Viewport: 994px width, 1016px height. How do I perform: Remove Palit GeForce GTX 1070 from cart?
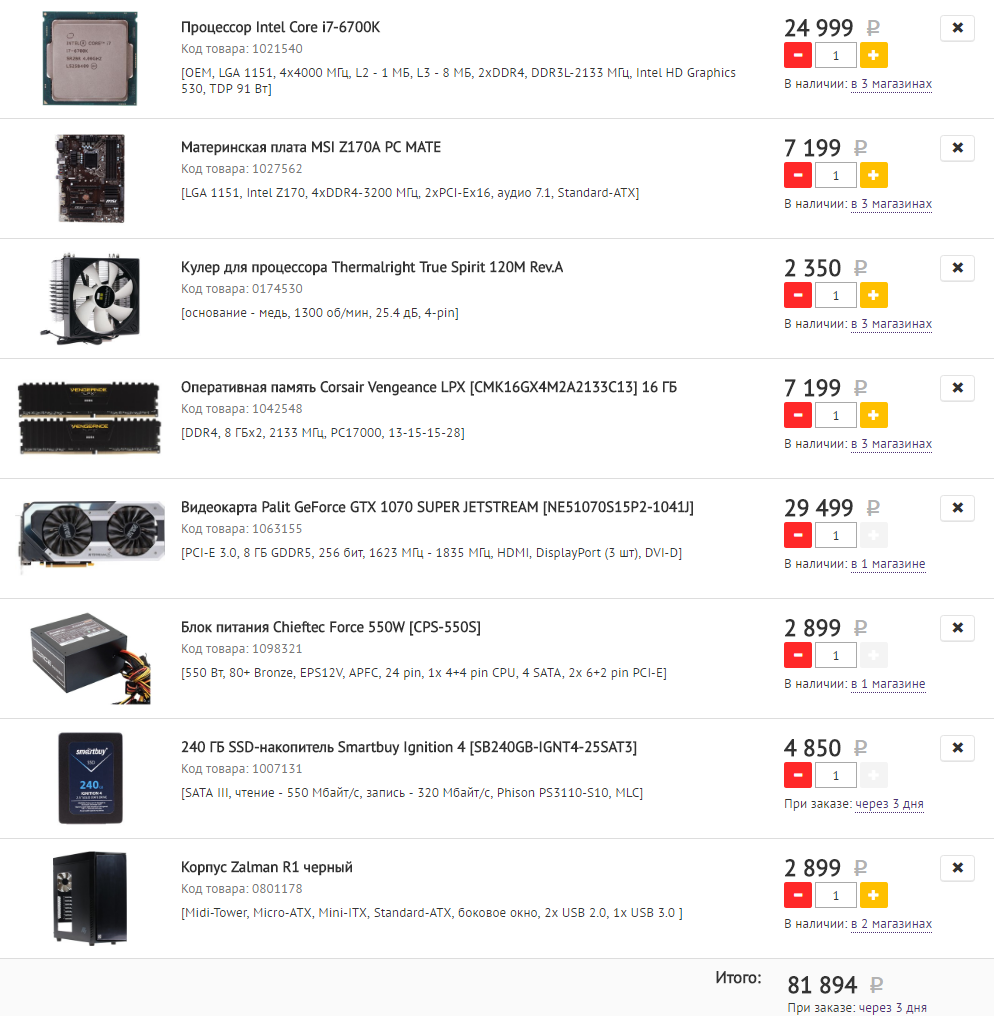coord(957,508)
